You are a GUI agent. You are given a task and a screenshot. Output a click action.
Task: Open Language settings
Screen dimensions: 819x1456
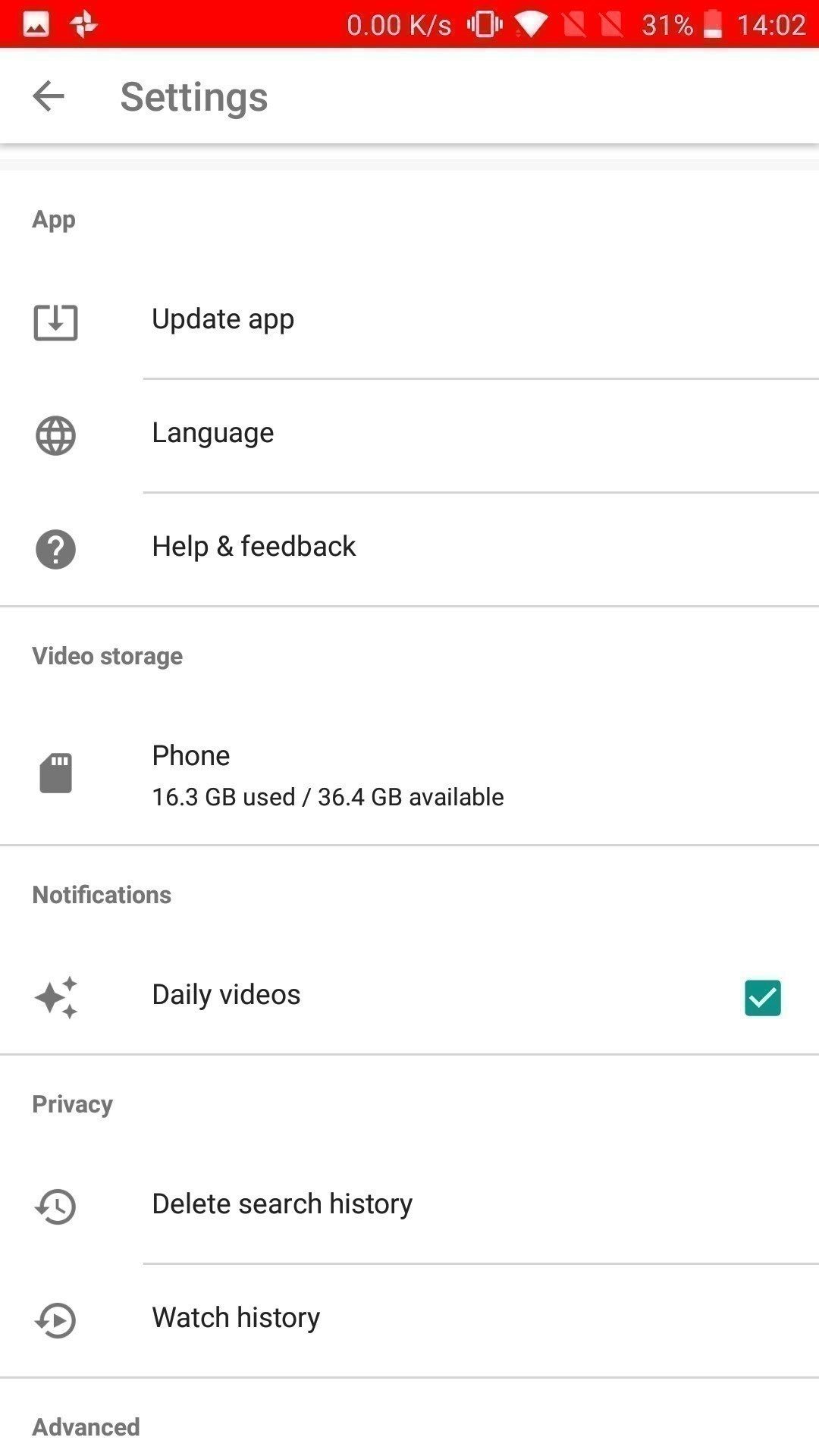coord(213,433)
